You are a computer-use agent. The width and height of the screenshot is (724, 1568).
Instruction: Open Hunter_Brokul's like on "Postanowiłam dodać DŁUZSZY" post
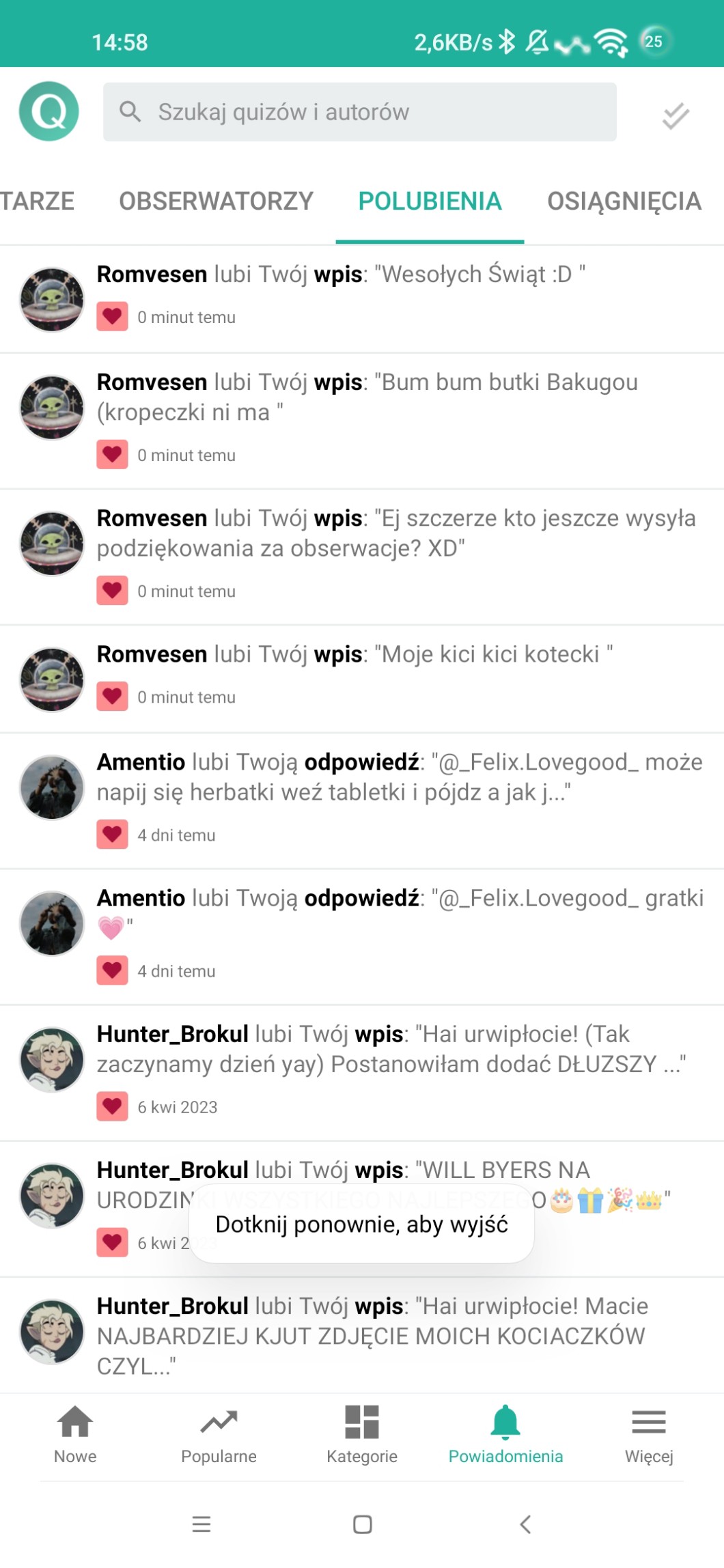click(x=362, y=1072)
